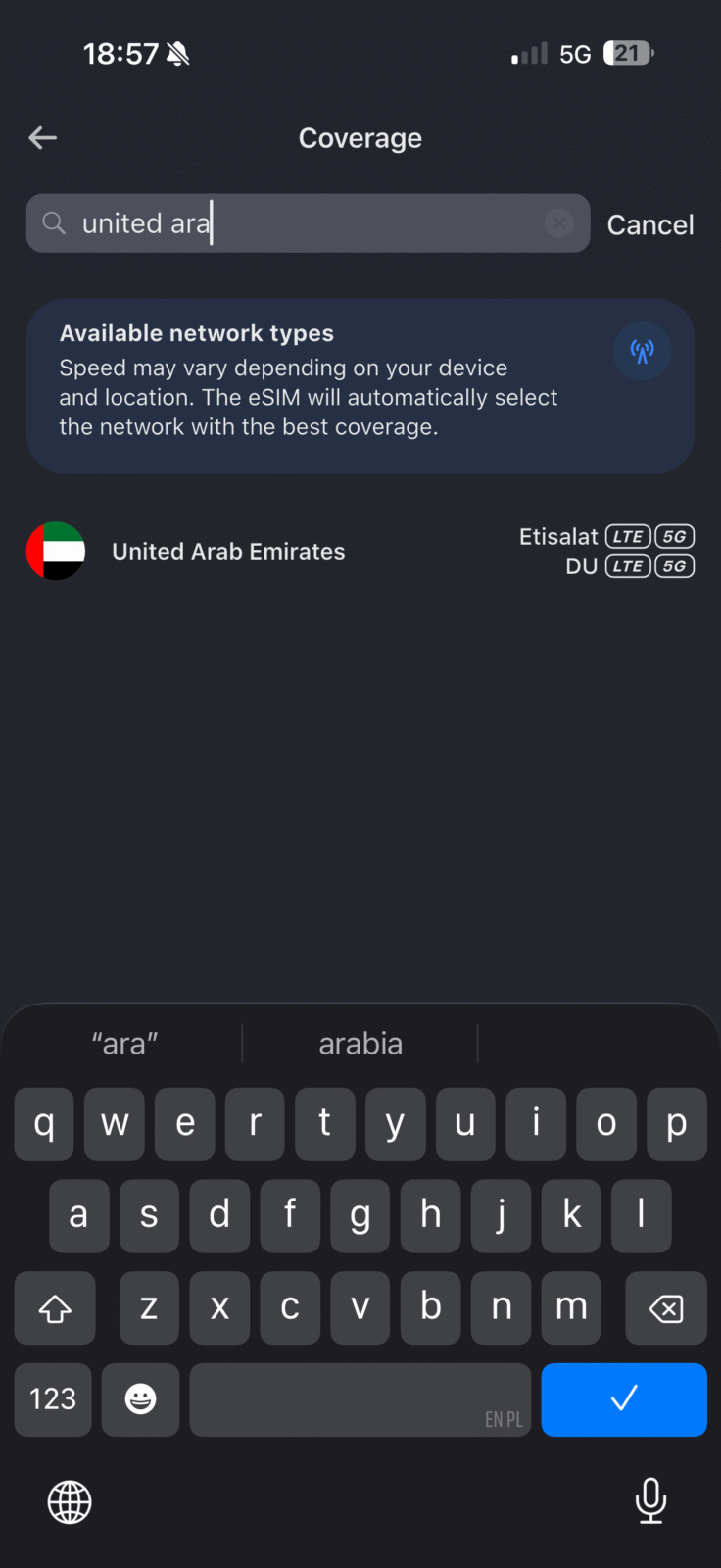Select the "ara" keyboard suggestion
The height and width of the screenshot is (1568, 721).
tap(124, 1044)
